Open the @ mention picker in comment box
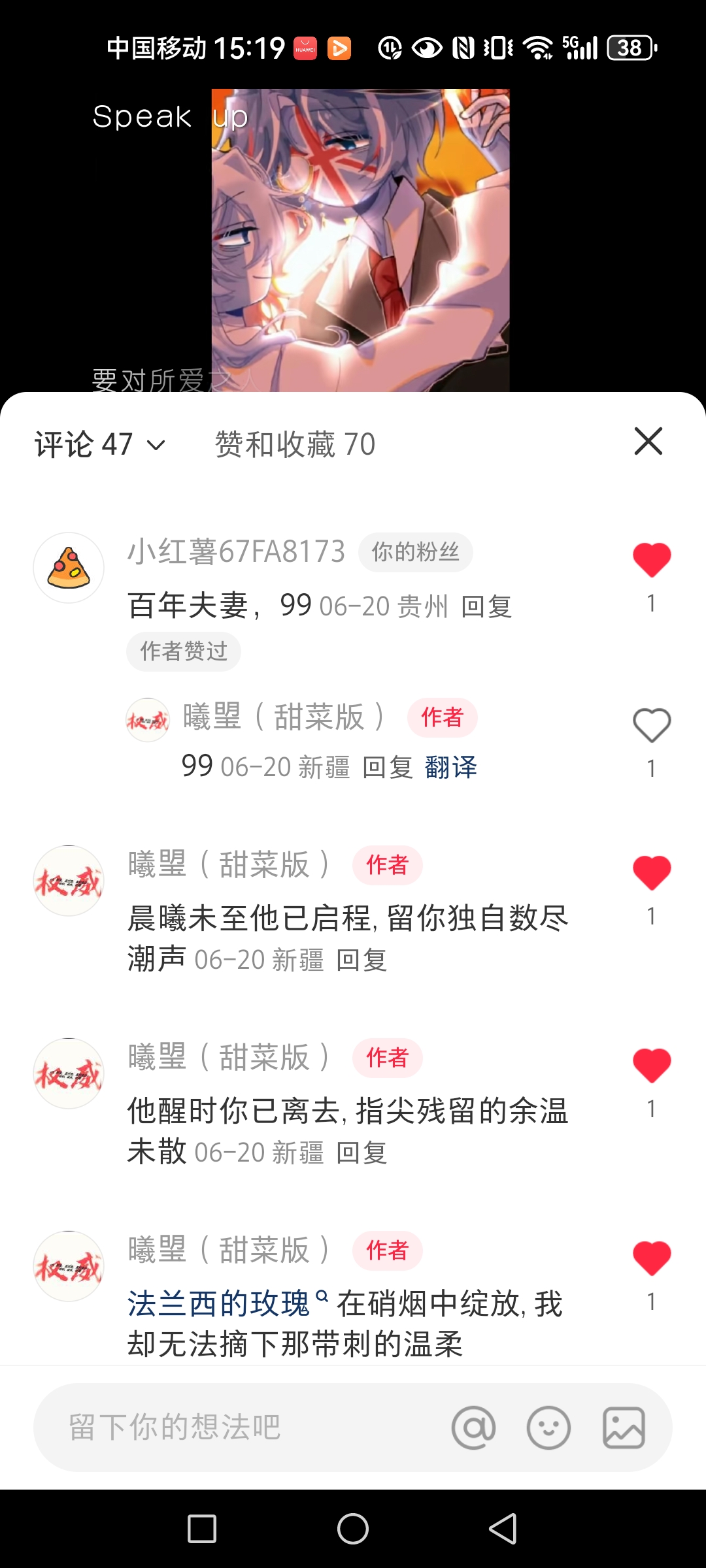The width and height of the screenshot is (706, 1568). 475,1428
